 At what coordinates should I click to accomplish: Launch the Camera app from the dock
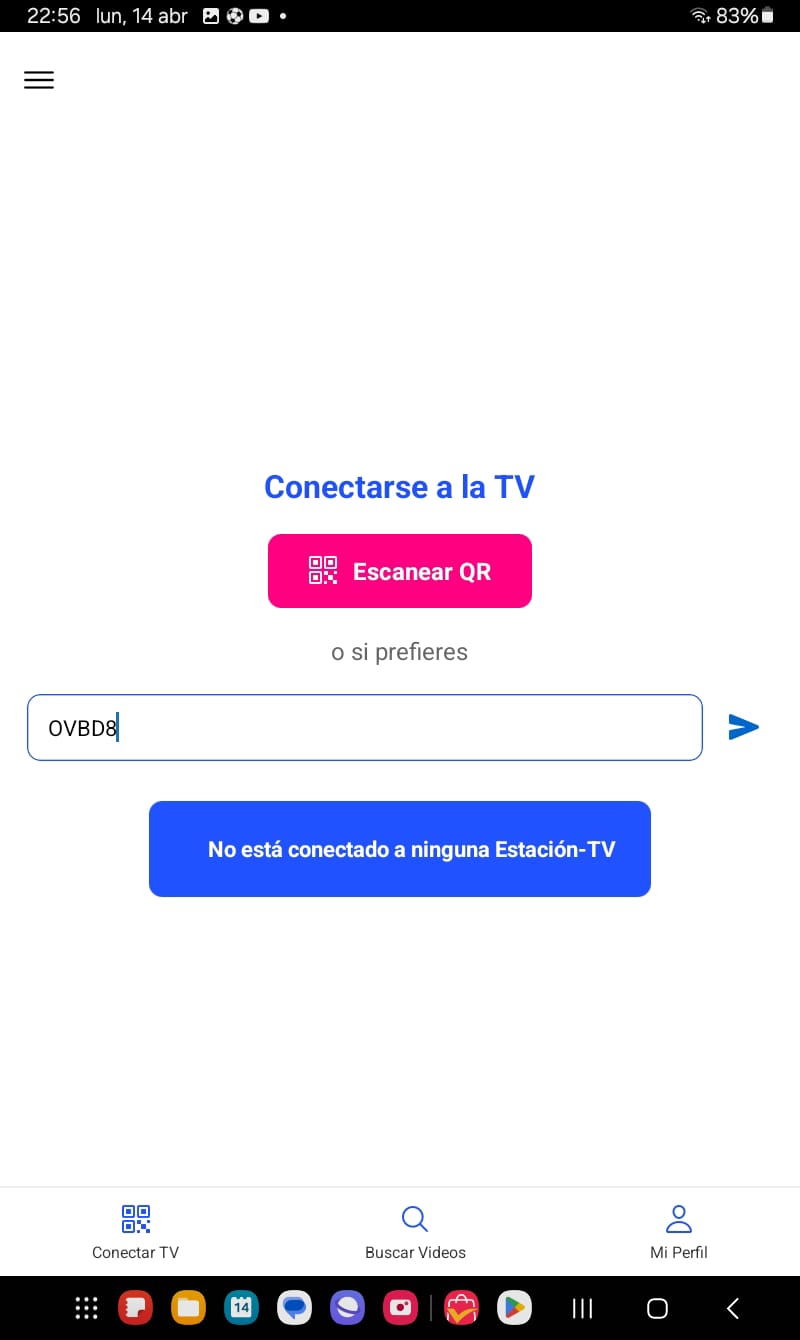[400, 1307]
